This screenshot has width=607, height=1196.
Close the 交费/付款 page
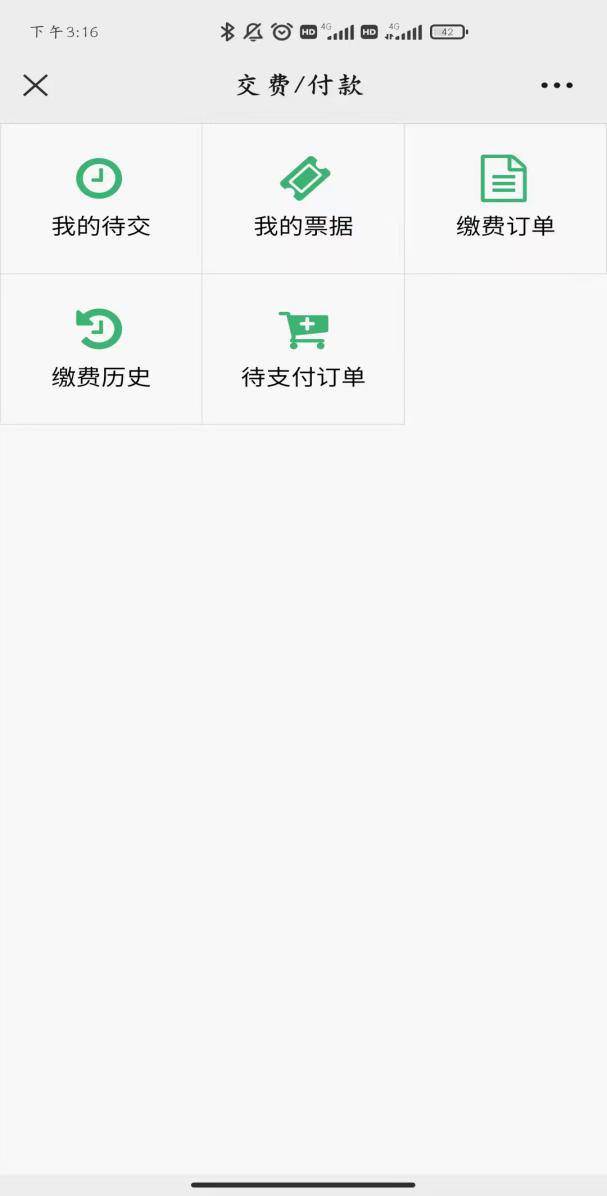pos(36,86)
